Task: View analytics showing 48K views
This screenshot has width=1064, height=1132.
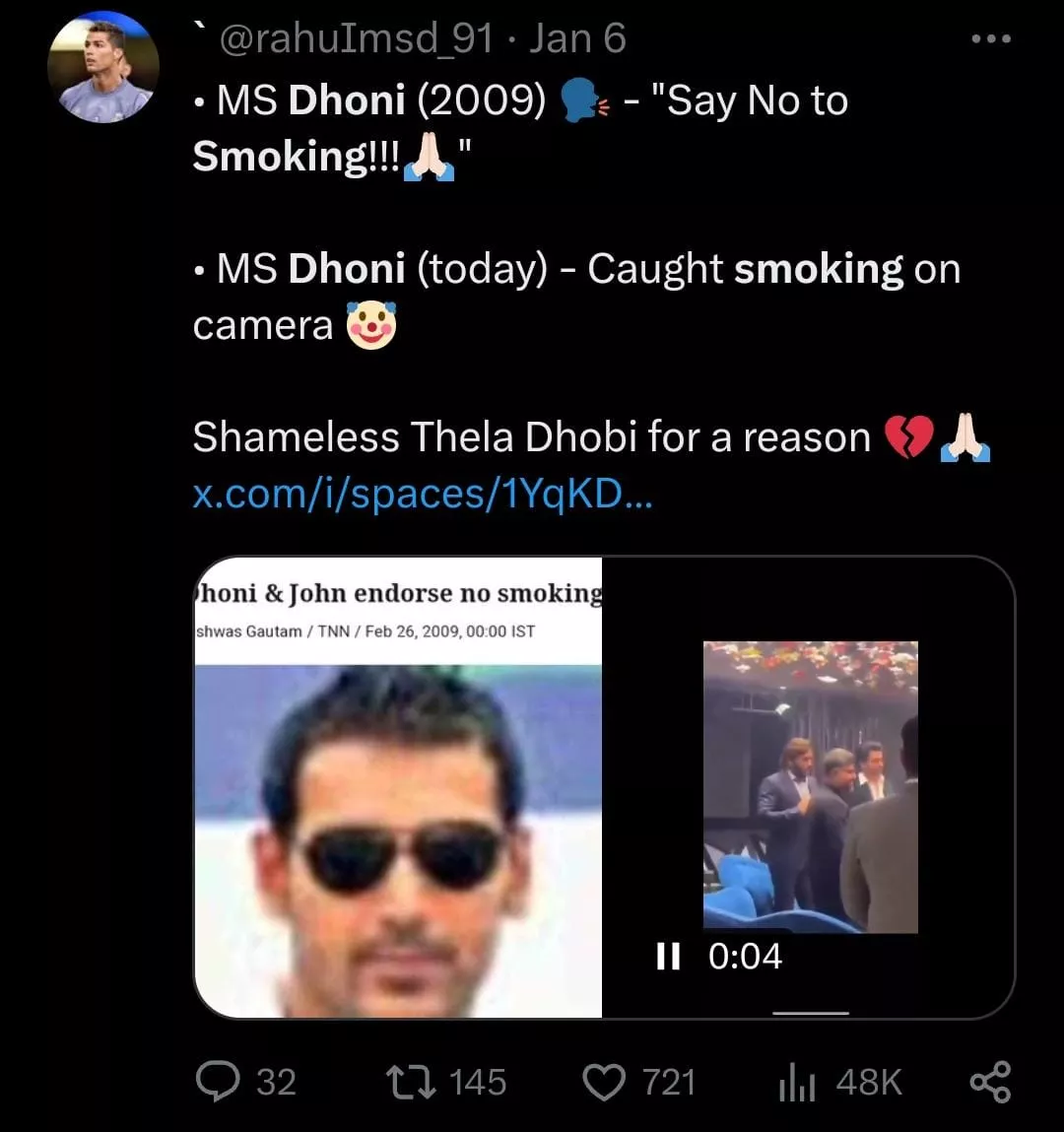Action: click(x=797, y=1084)
